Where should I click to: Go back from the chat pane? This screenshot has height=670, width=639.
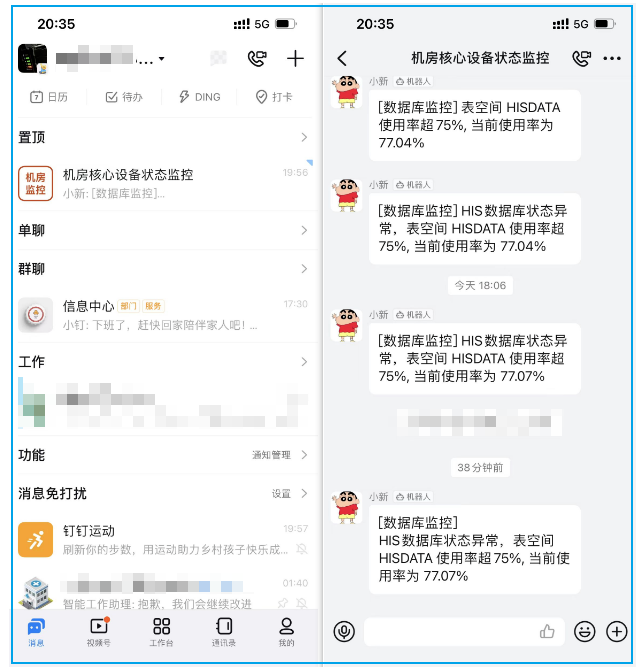click(x=342, y=59)
